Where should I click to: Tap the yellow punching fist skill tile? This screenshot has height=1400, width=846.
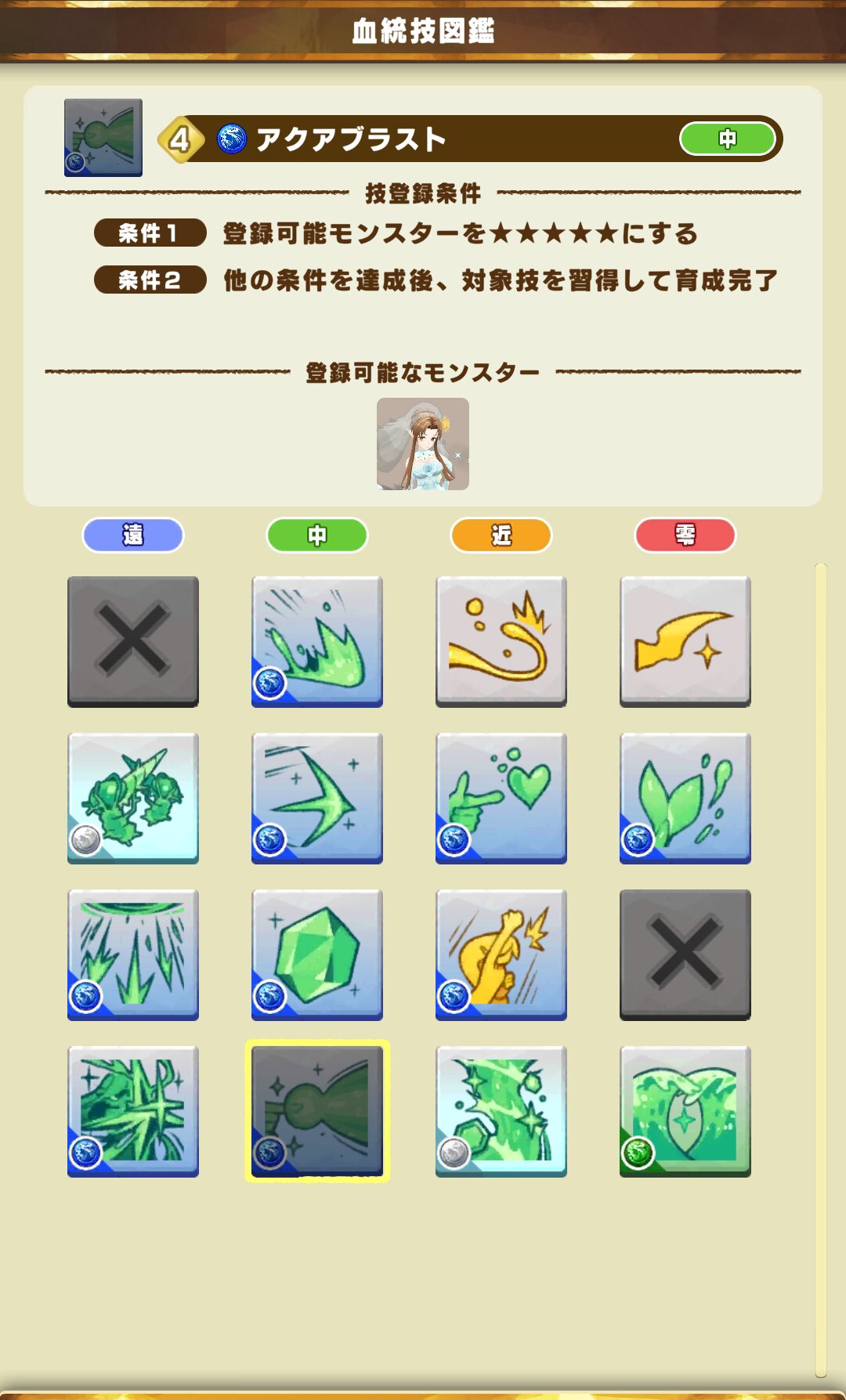click(501, 954)
